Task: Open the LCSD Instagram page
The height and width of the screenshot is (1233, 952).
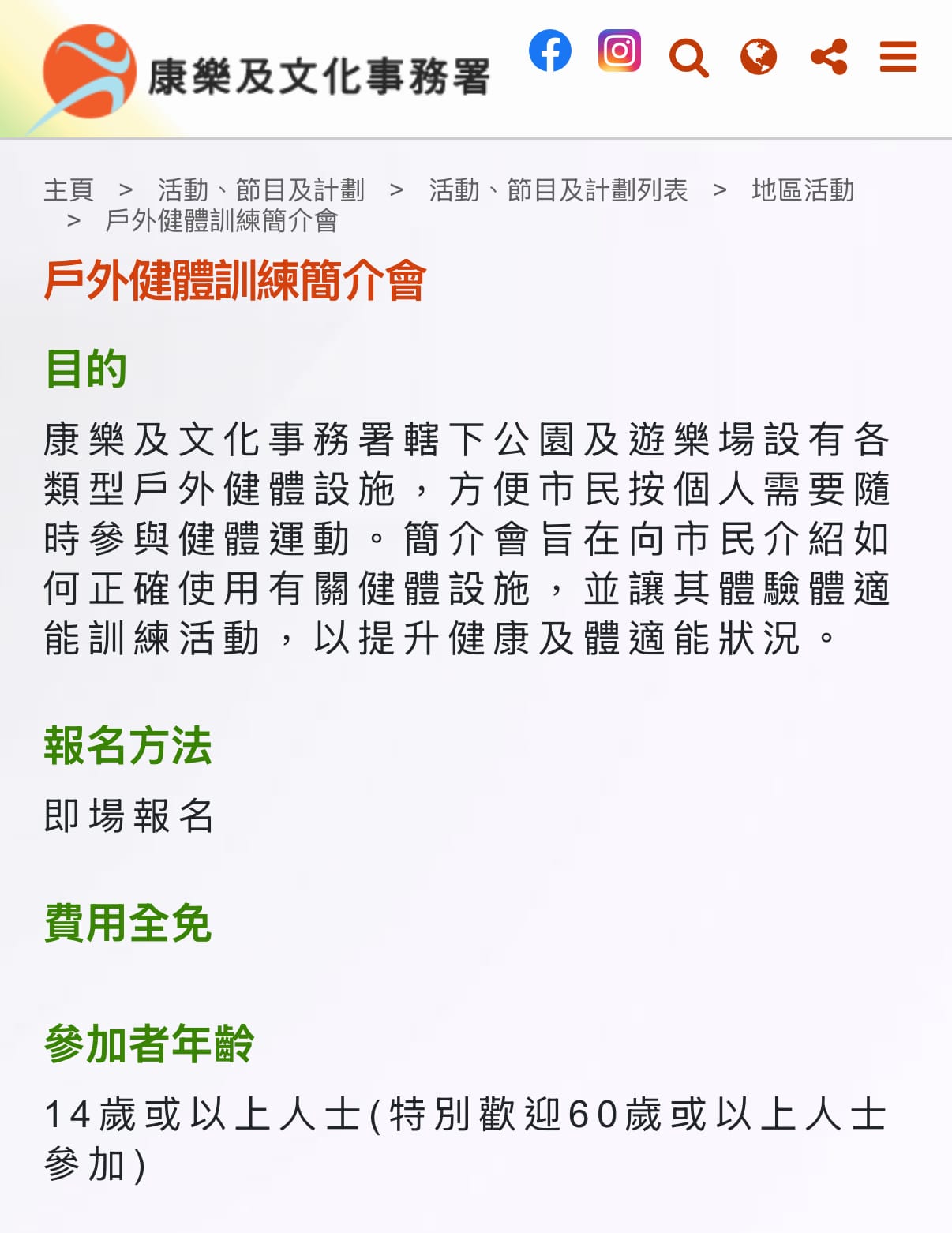Action: [619, 51]
